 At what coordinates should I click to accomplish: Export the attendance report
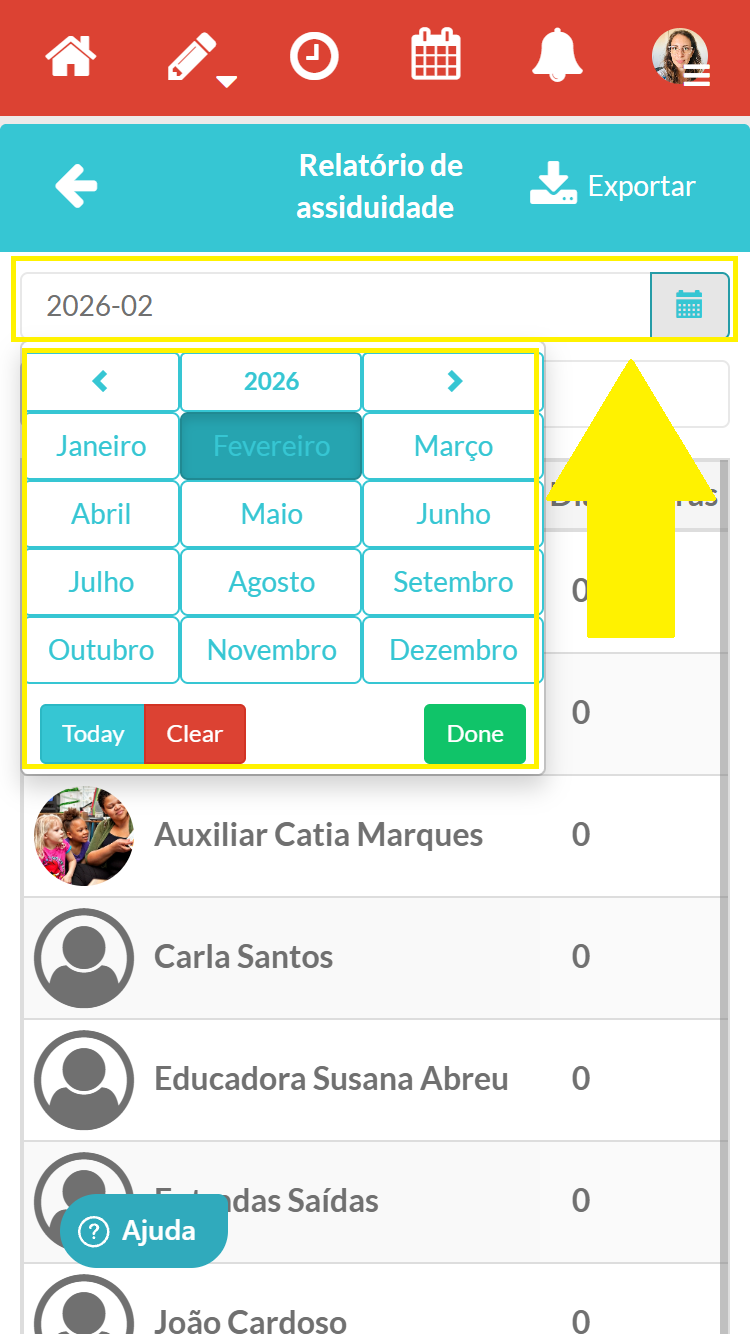coord(612,186)
